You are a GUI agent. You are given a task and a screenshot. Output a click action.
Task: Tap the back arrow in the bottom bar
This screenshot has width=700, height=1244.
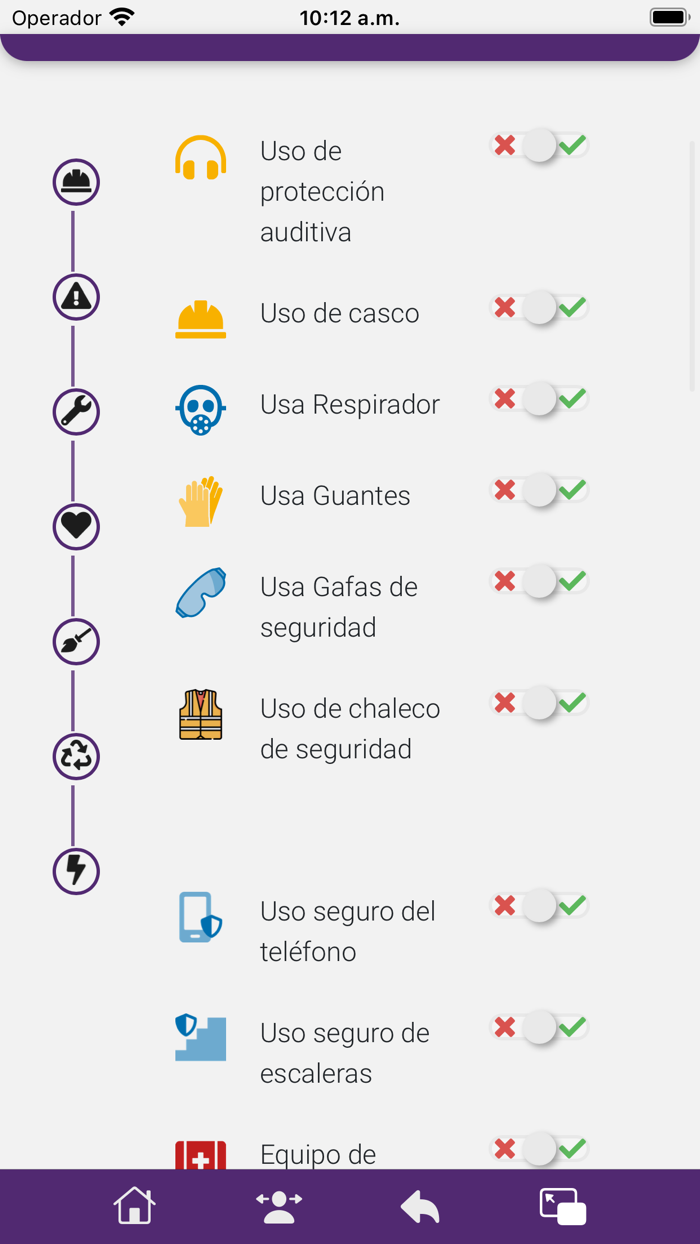pos(421,1207)
